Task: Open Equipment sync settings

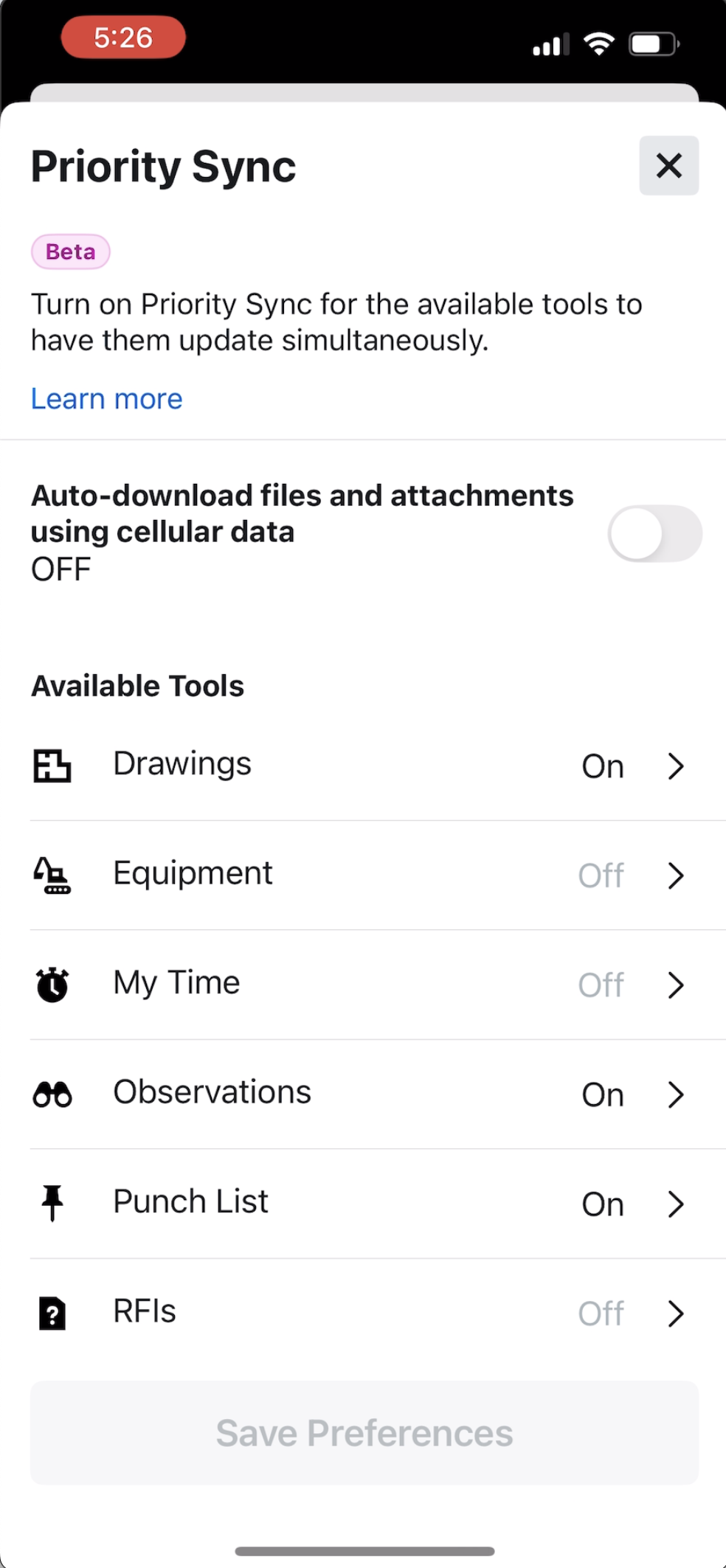Action: point(363,875)
